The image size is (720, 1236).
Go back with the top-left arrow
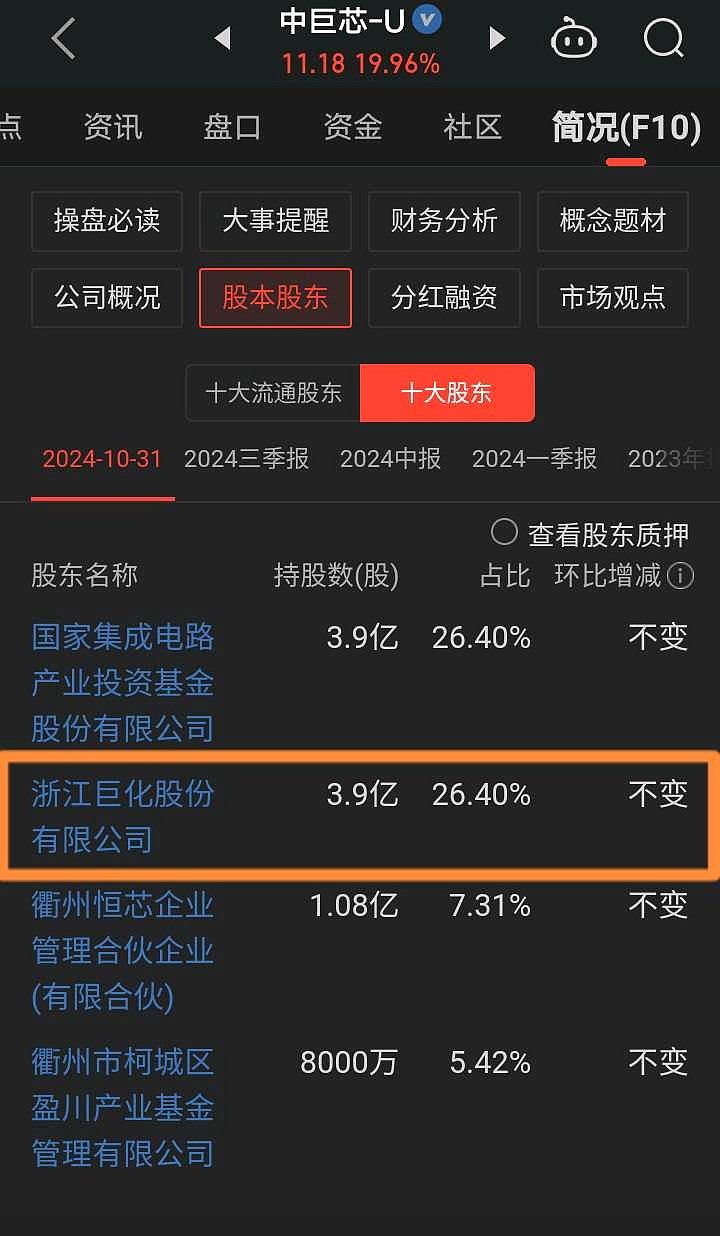tap(63, 40)
